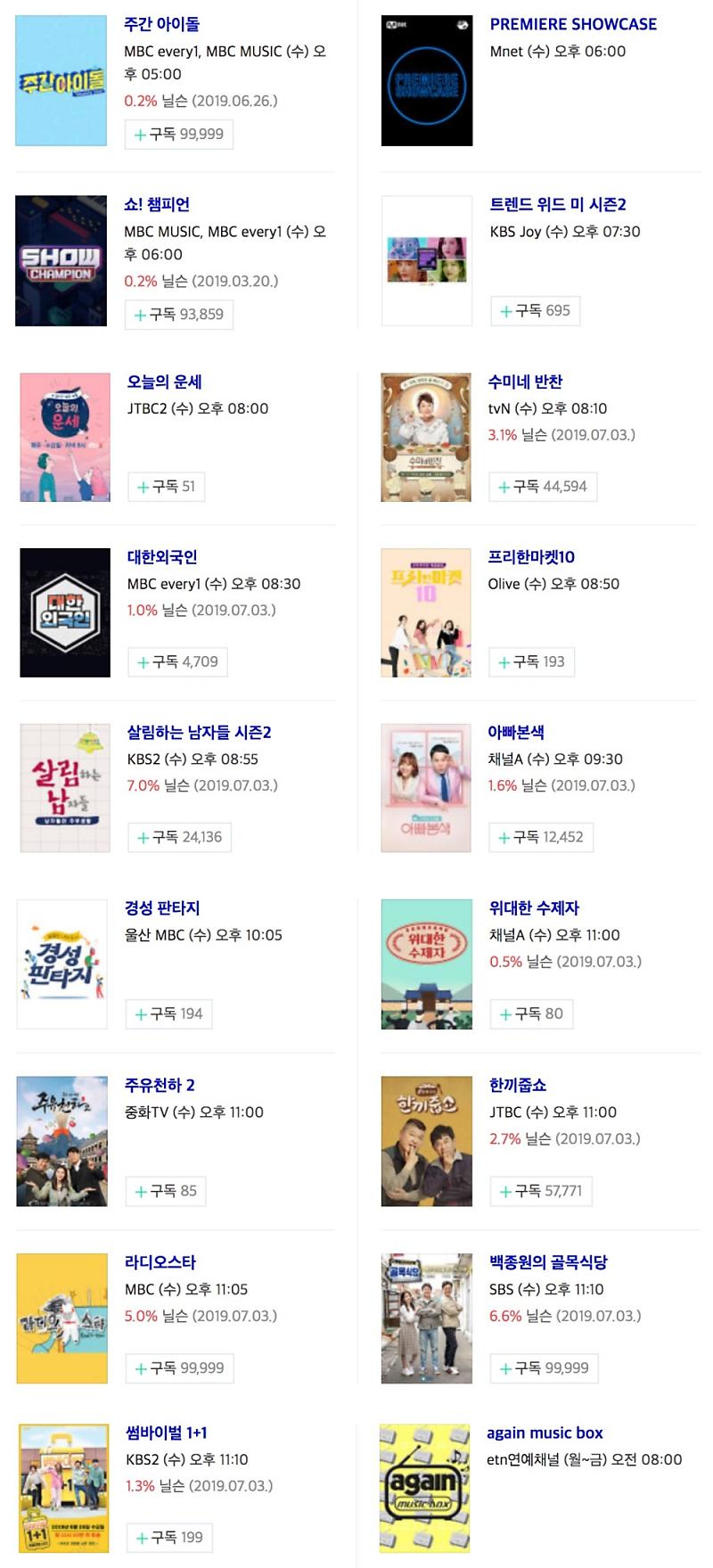Subscribe to 프리한마켓10
This screenshot has width=713, height=1568.
click(x=531, y=662)
